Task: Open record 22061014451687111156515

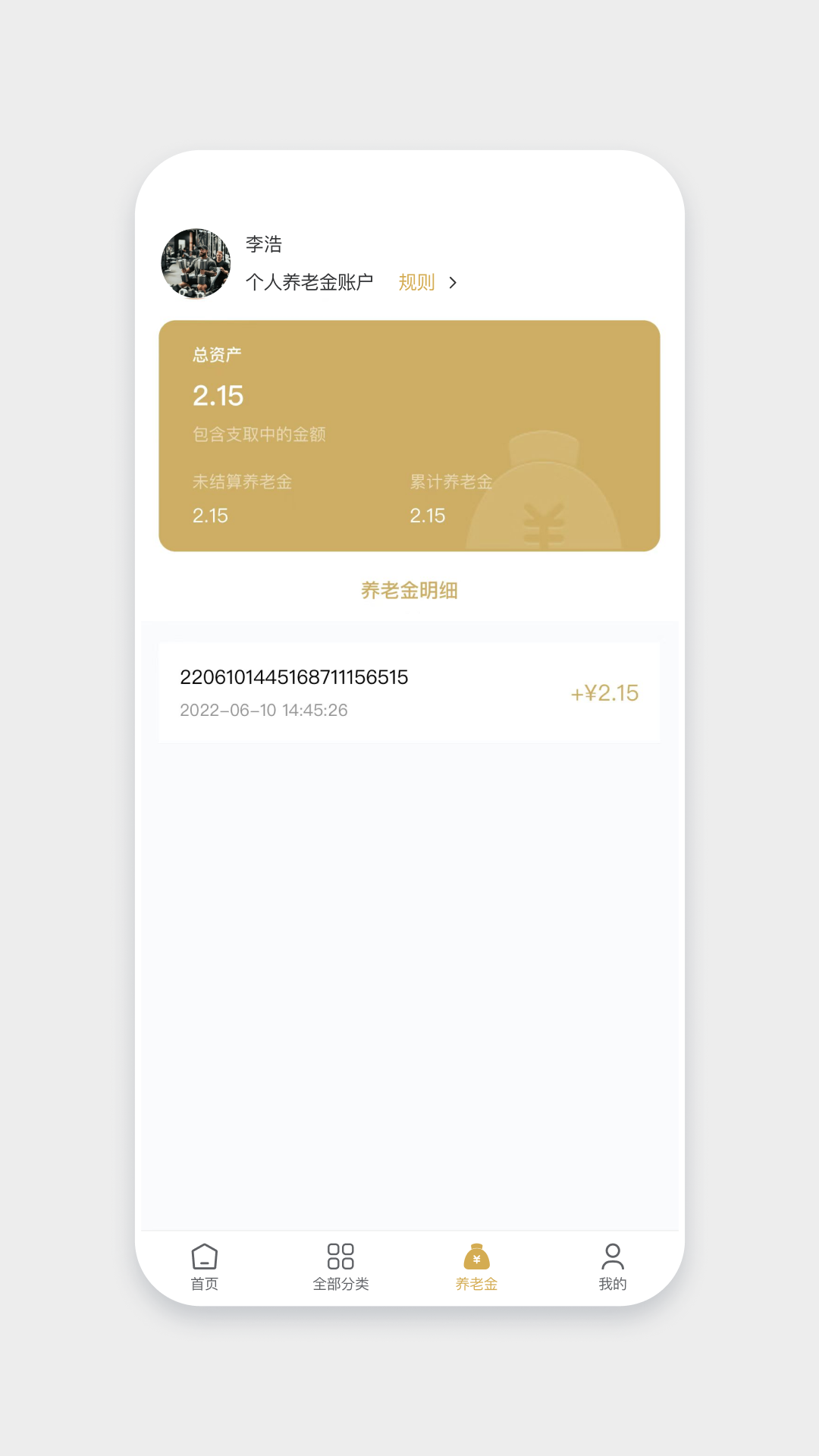Action: [x=409, y=693]
